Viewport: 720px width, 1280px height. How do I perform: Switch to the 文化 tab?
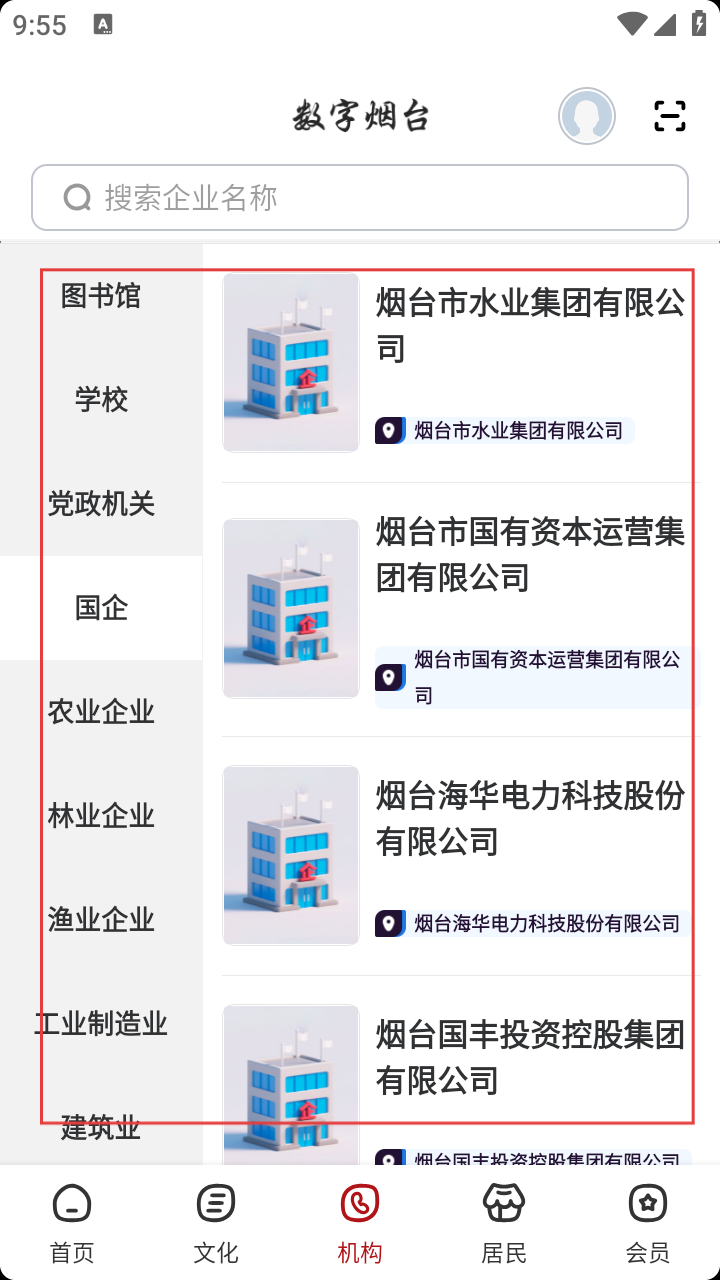coord(216,1222)
